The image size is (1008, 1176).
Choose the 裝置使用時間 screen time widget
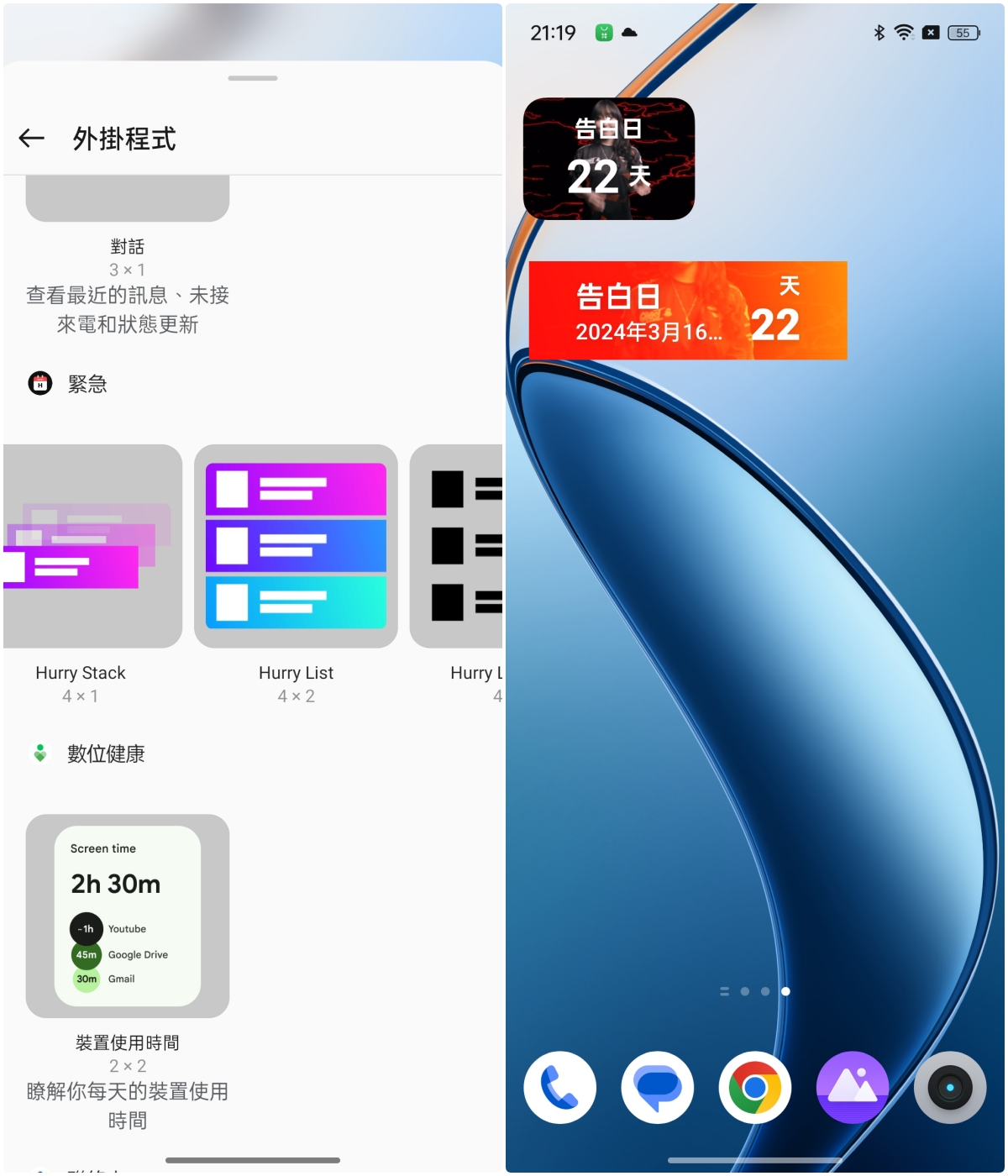(128, 916)
